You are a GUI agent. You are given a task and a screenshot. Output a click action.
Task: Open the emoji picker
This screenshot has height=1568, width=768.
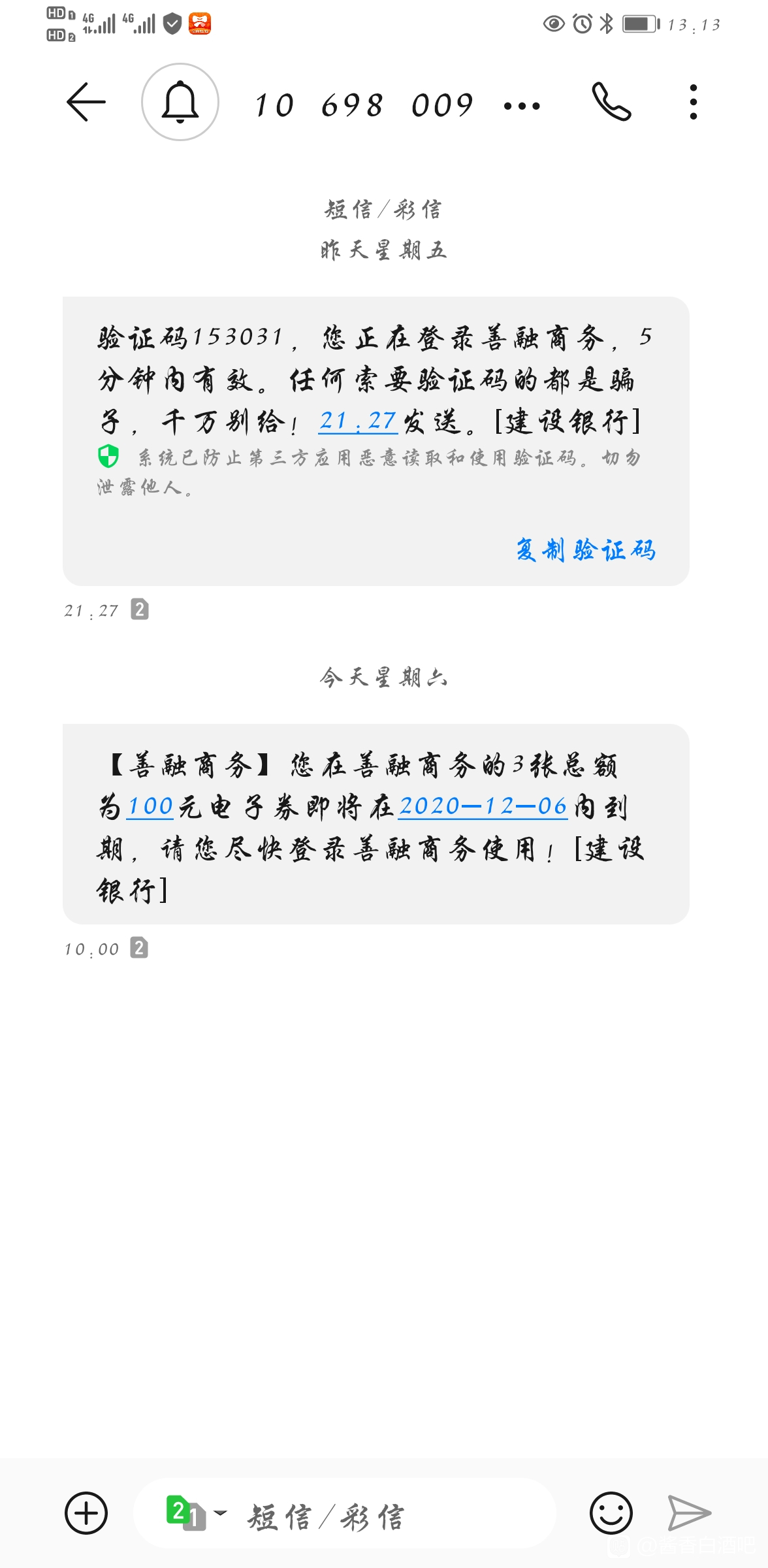[611, 1513]
